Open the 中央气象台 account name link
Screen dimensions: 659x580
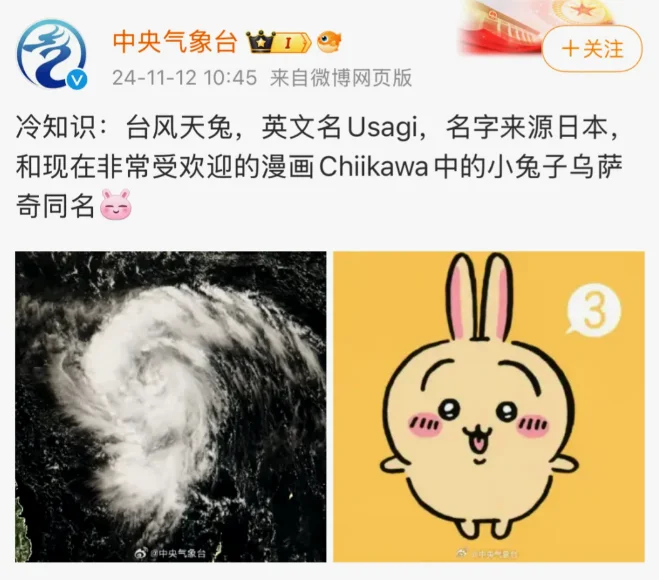(x=174, y=42)
